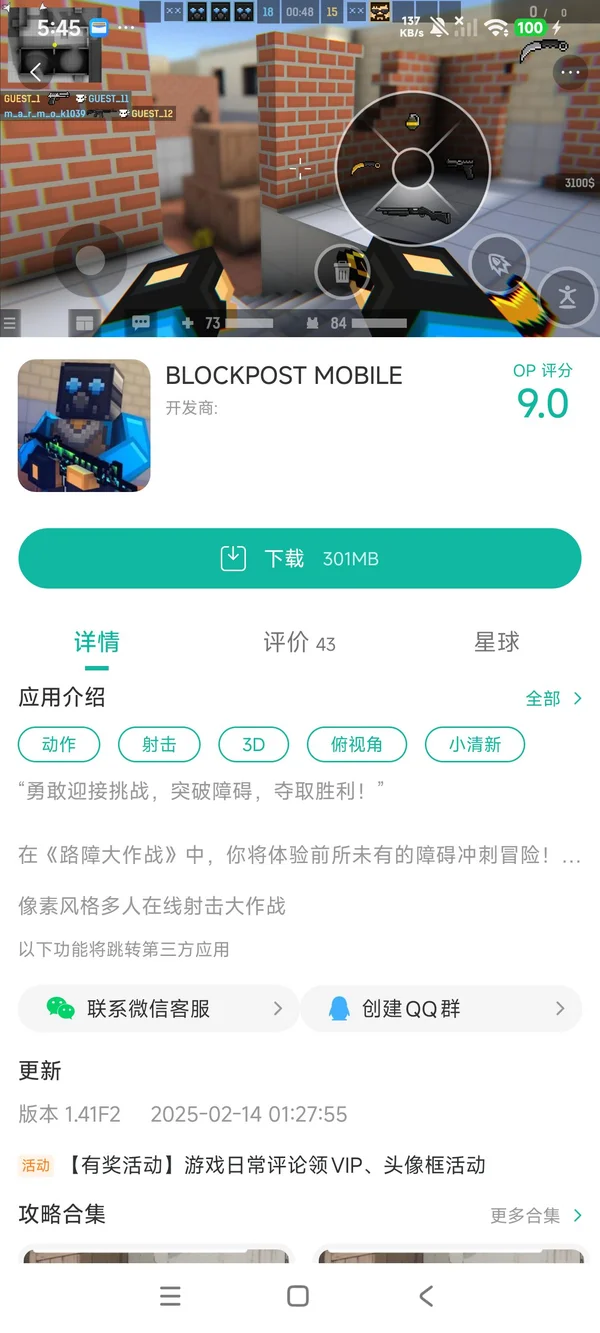Screen dimensions: 600x1333
Task: Switch to the 星球 tab
Action: [x=497, y=642]
